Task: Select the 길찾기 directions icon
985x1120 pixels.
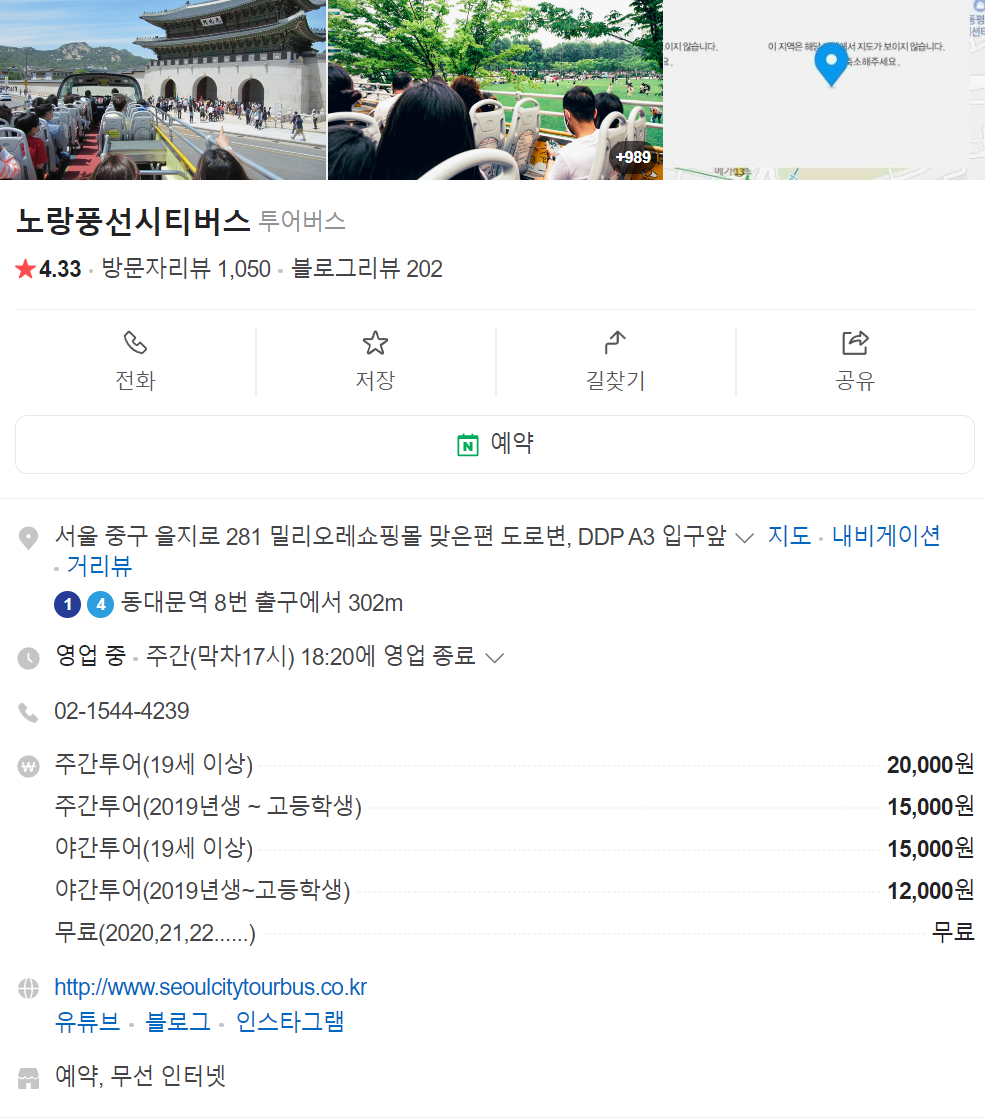Action: coord(614,342)
